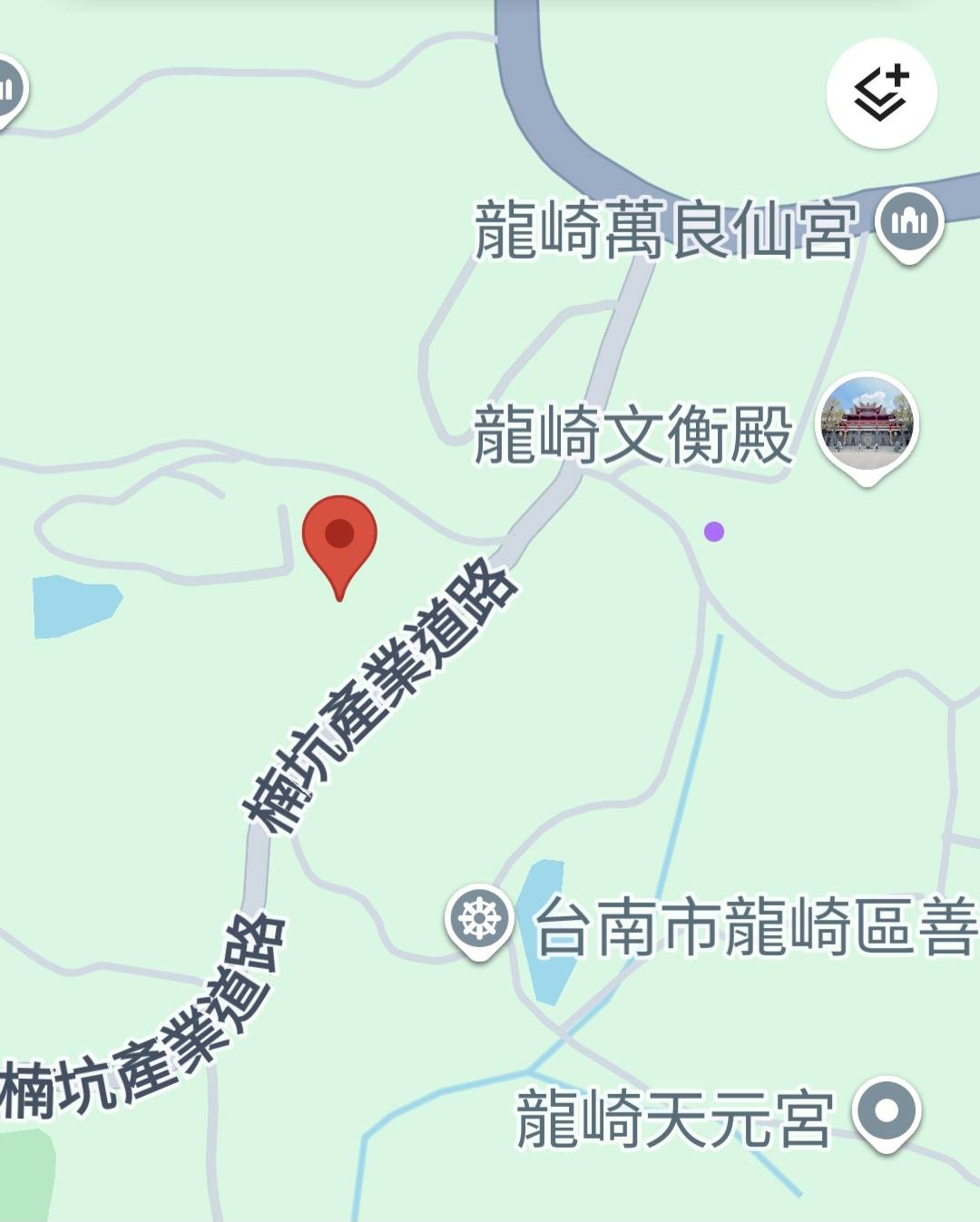The height and width of the screenshot is (1222, 980).
Task: Open the map layers button
Action: point(881,93)
